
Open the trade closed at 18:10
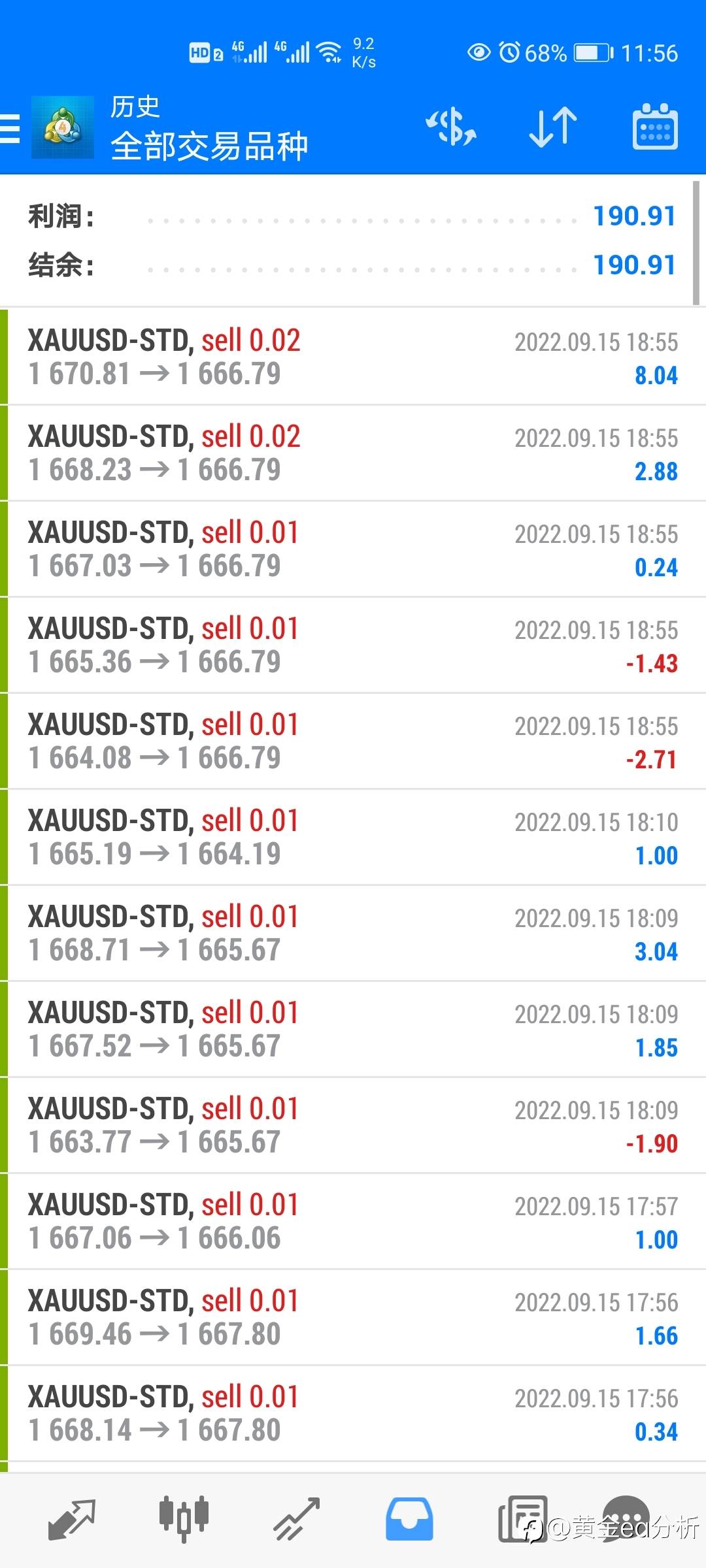click(x=353, y=837)
